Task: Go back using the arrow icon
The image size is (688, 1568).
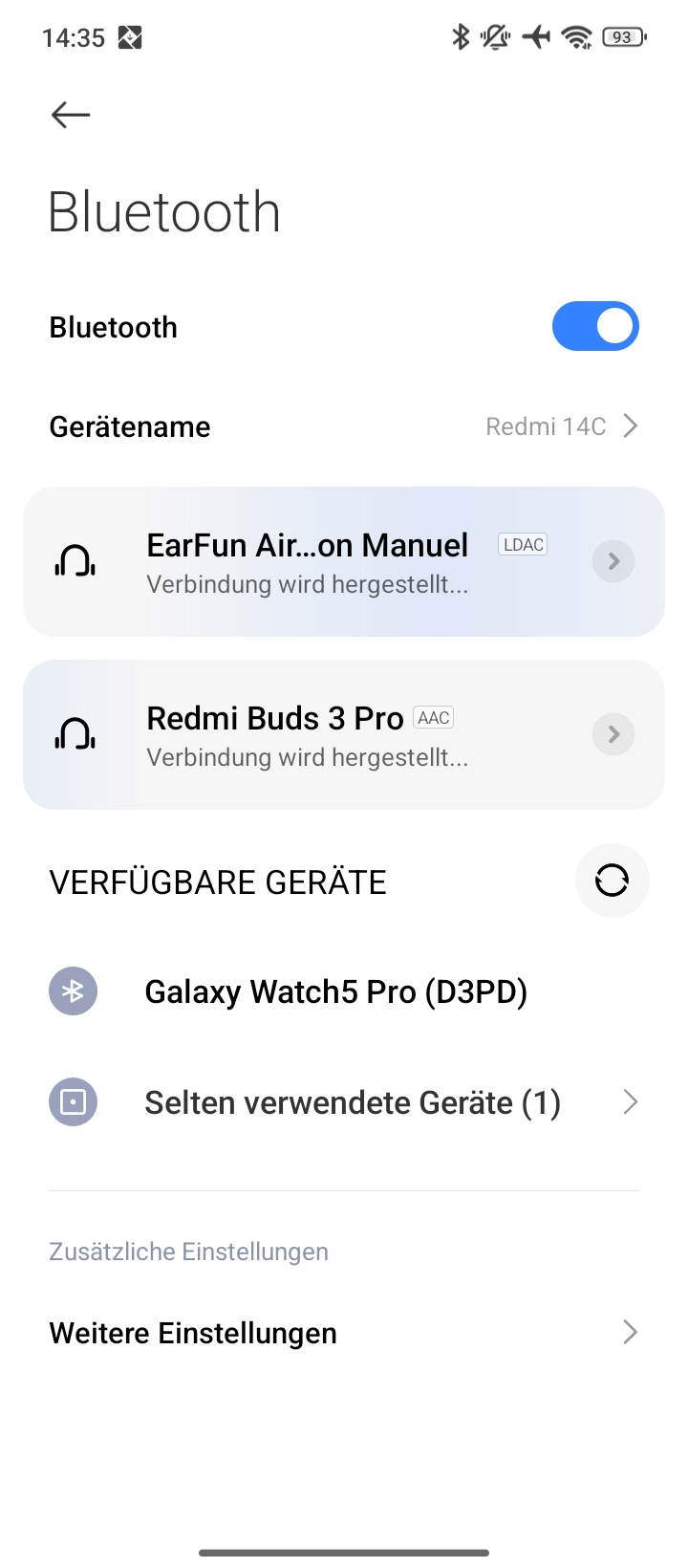Action: 71,115
